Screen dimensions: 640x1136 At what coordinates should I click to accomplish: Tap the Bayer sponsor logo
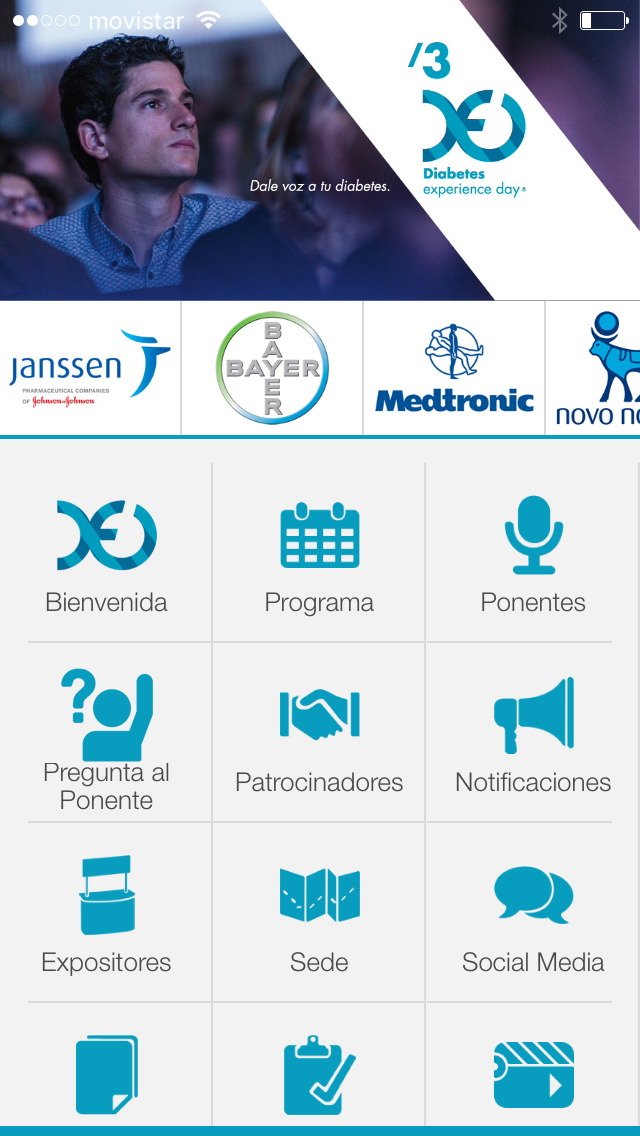[272, 368]
